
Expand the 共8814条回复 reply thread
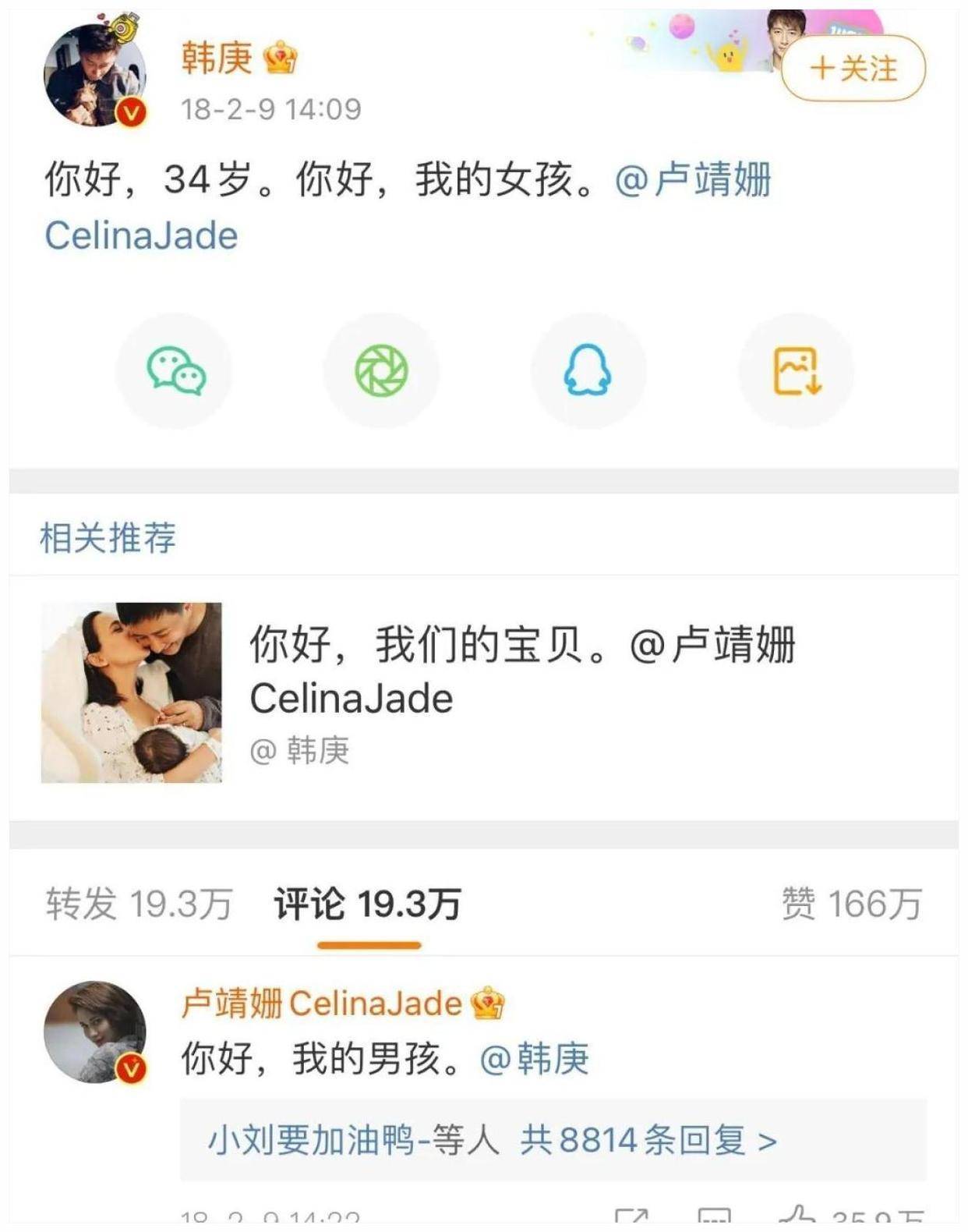(x=647, y=1140)
